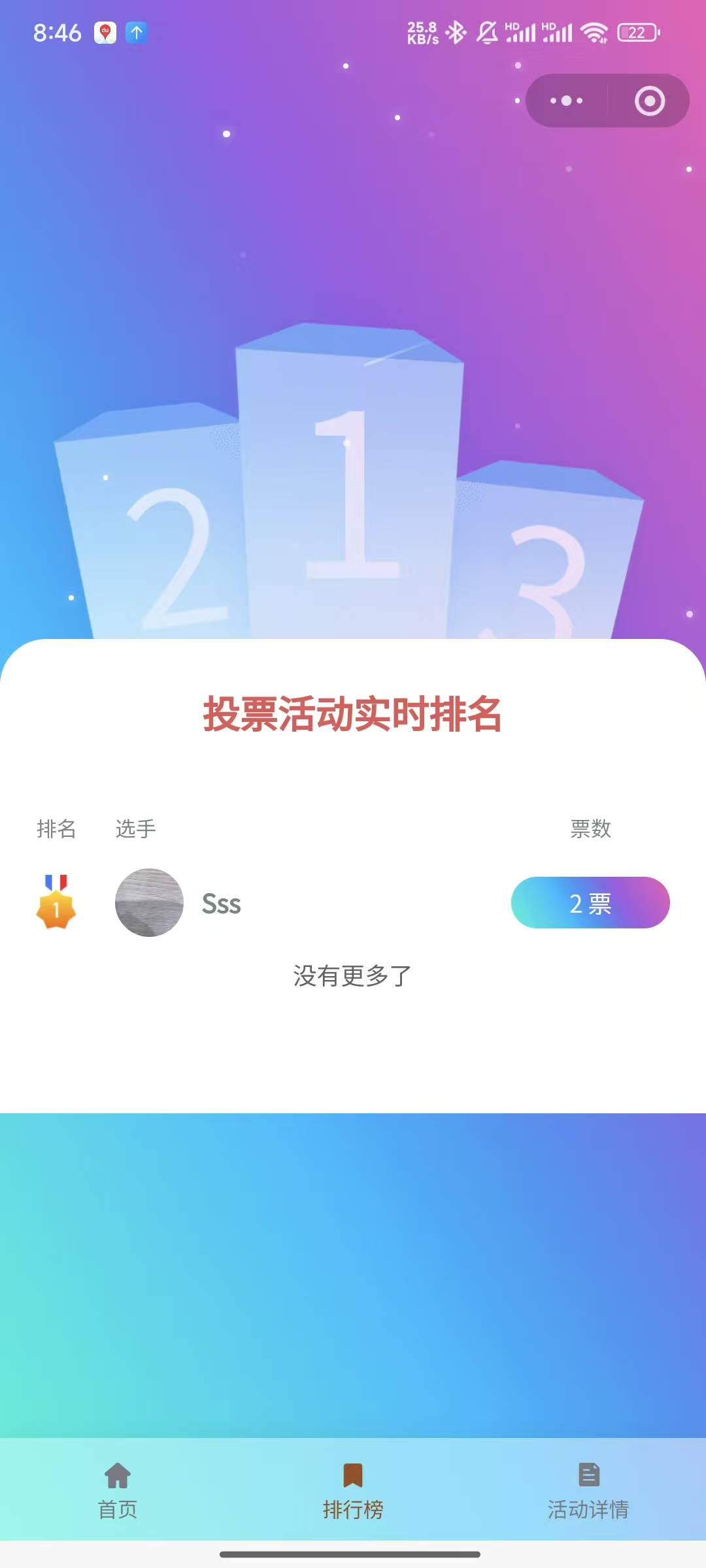
Task: Open contestant Sss ranking entry
Action: (x=221, y=904)
